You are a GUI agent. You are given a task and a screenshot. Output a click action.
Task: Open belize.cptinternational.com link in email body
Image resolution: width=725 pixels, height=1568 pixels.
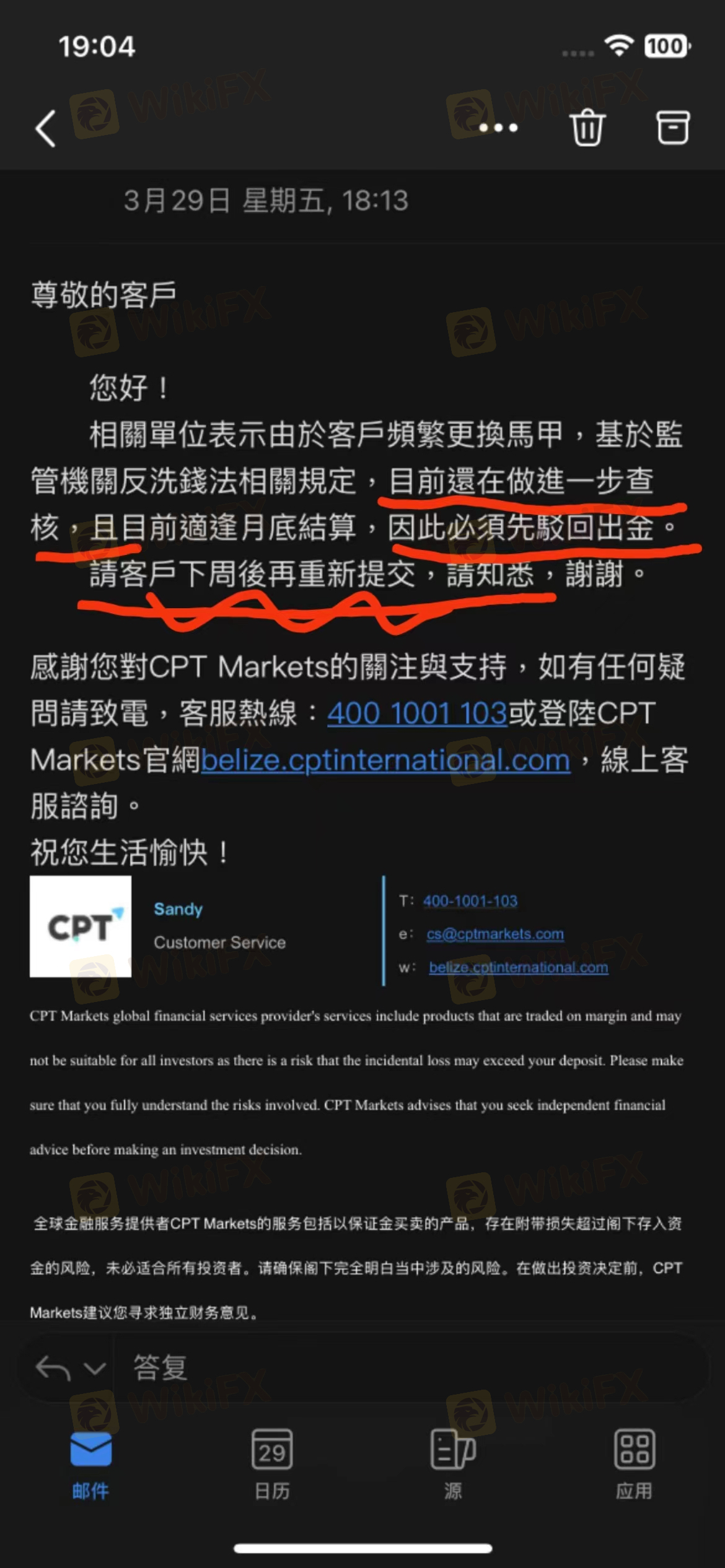click(x=385, y=760)
